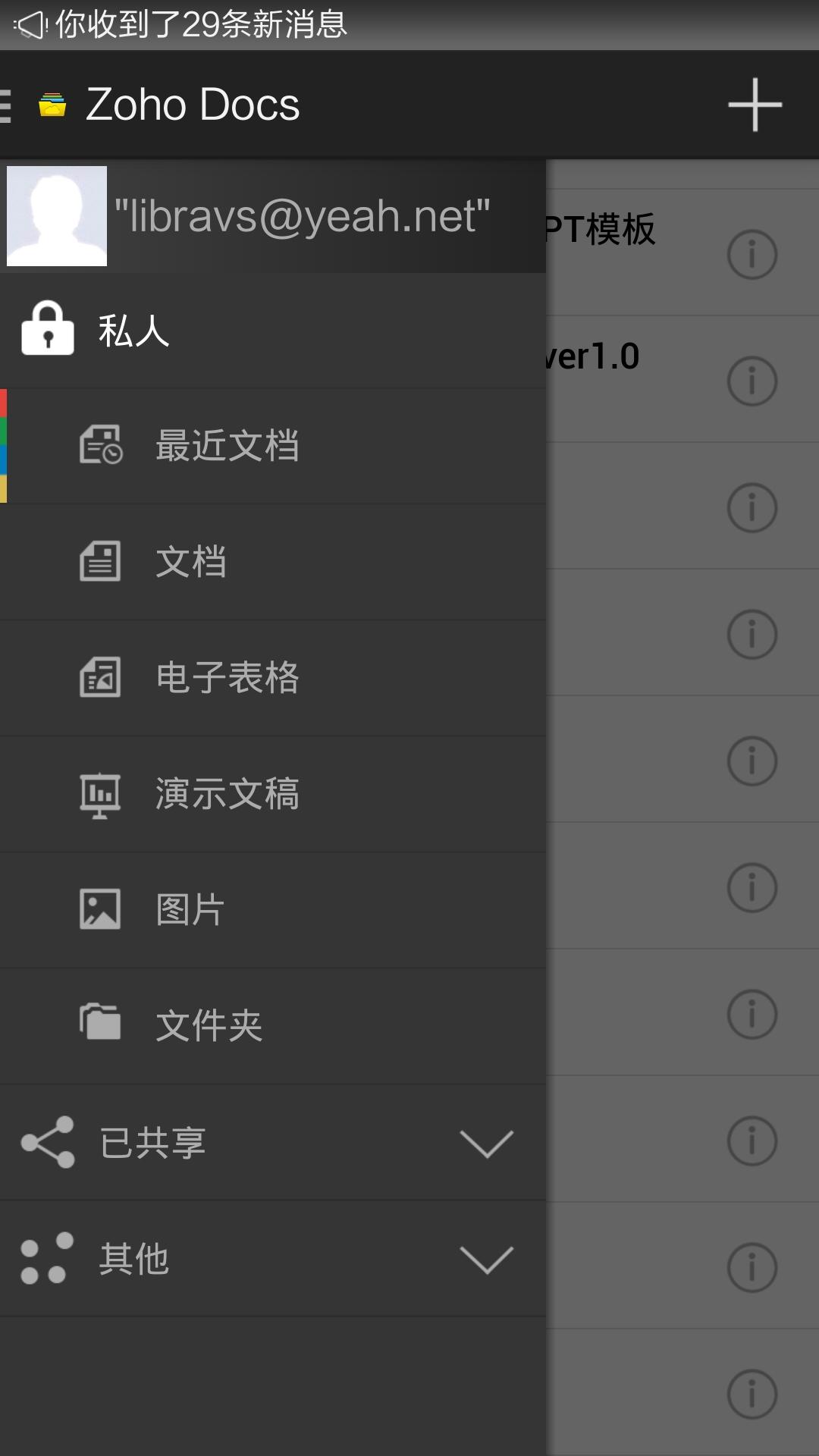Open 电子表格 spreadsheets
The image size is (819, 1456).
[x=273, y=678]
